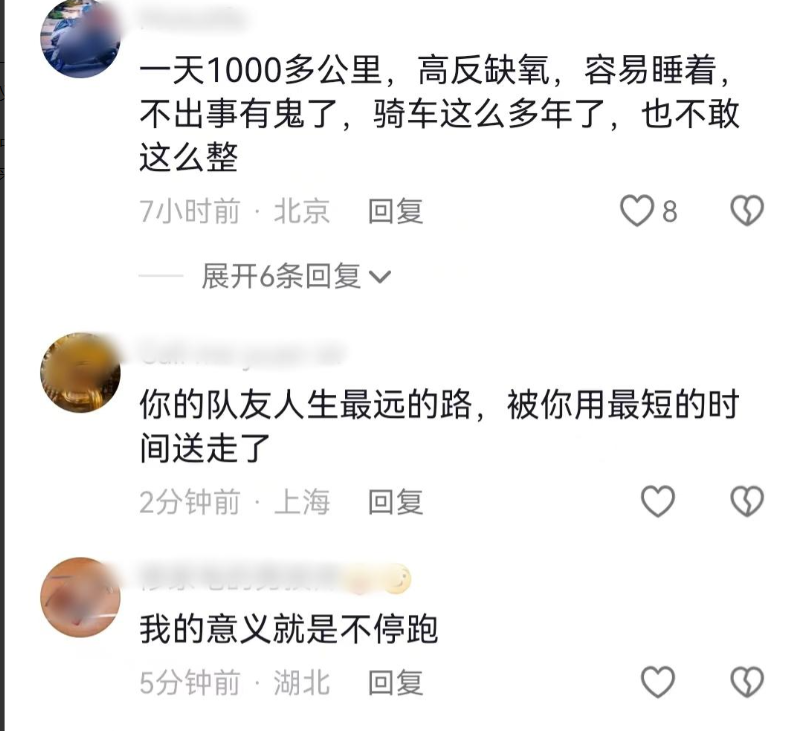
Task: Dislike the Shanghai comment about 队友
Action: click(747, 501)
